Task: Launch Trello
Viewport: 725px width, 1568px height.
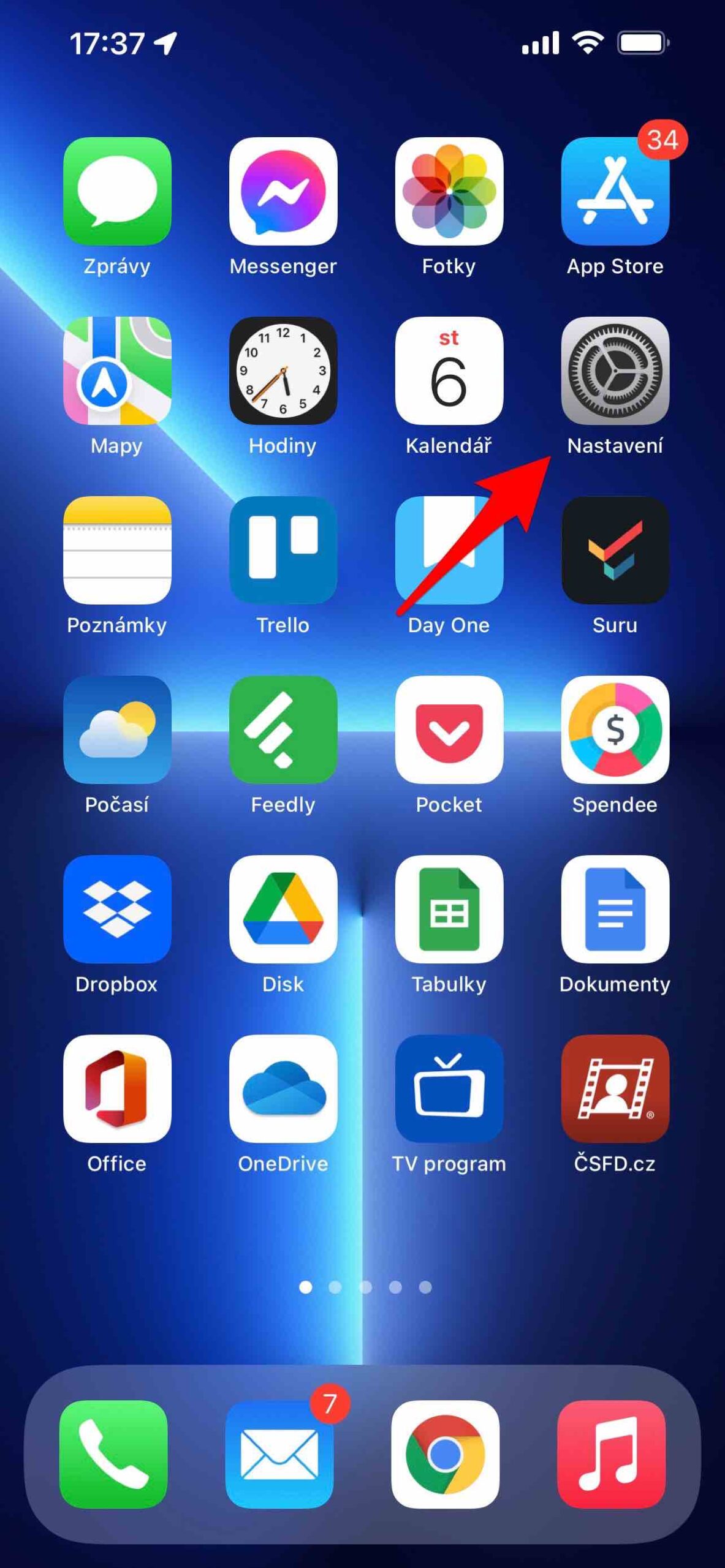Action: click(283, 550)
